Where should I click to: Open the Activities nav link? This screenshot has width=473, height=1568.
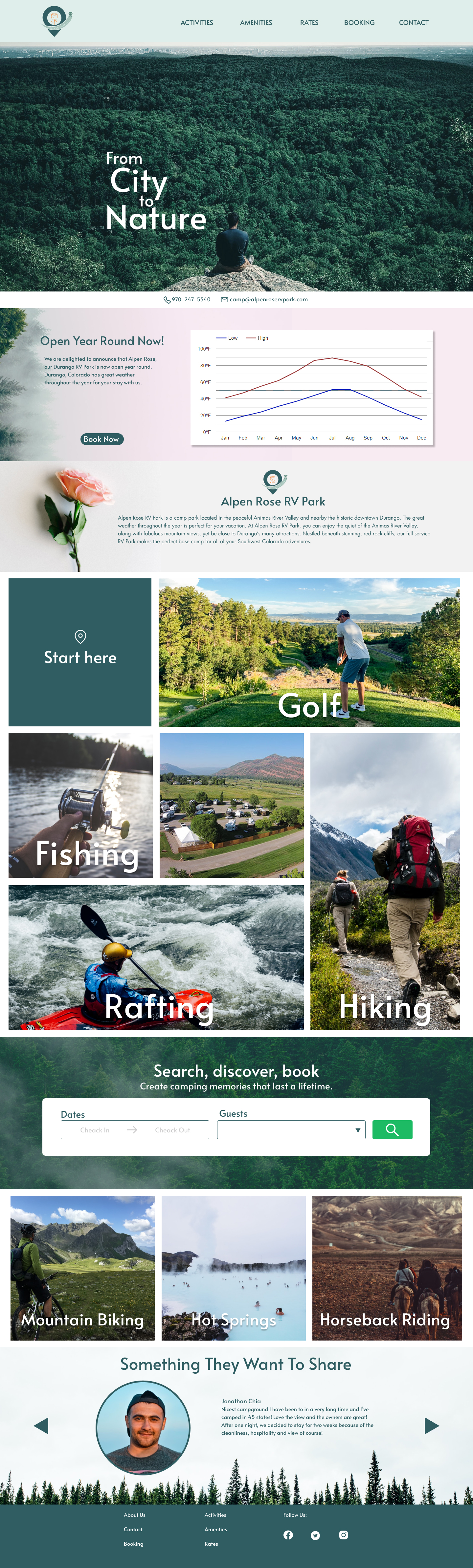coord(197,23)
